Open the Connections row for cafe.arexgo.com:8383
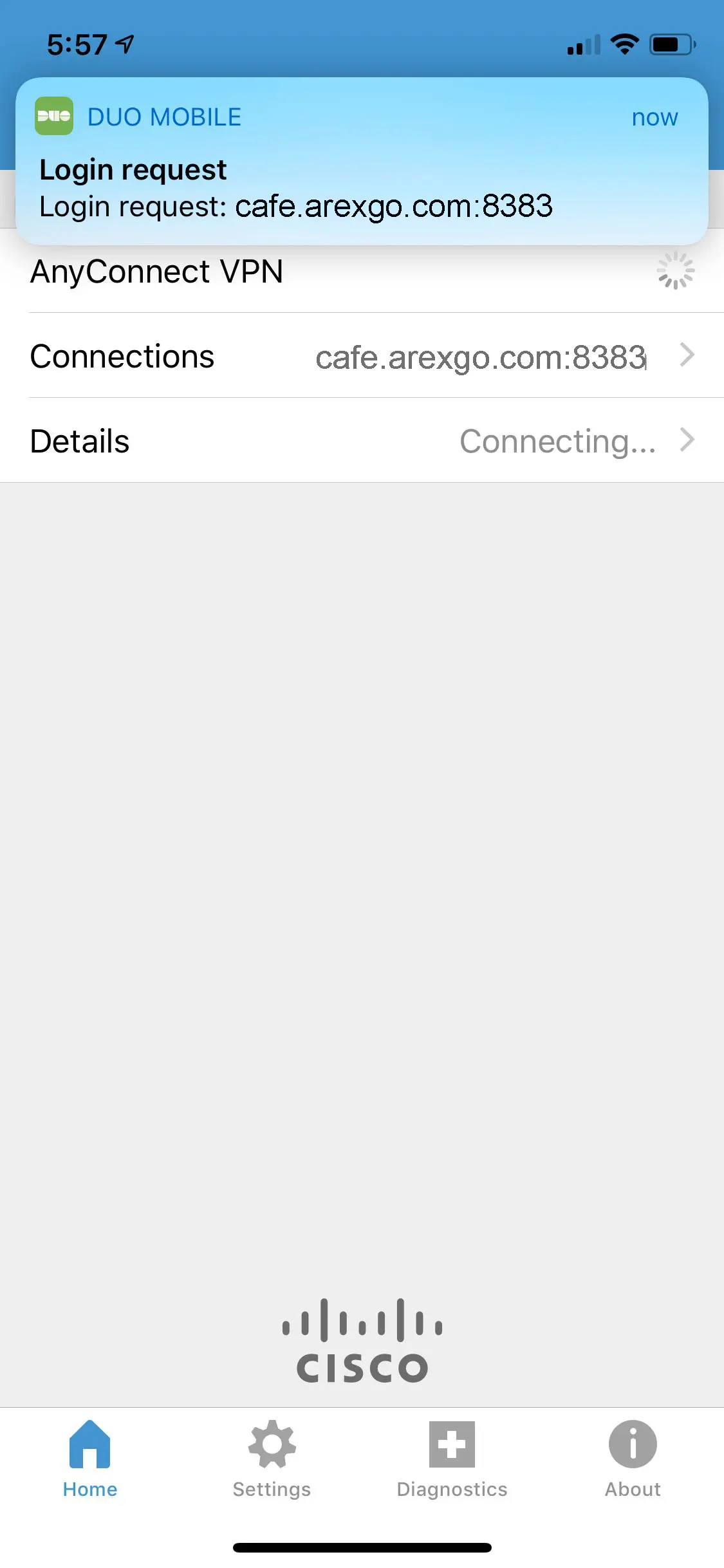This screenshot has height=1568, width=724. 362,356
